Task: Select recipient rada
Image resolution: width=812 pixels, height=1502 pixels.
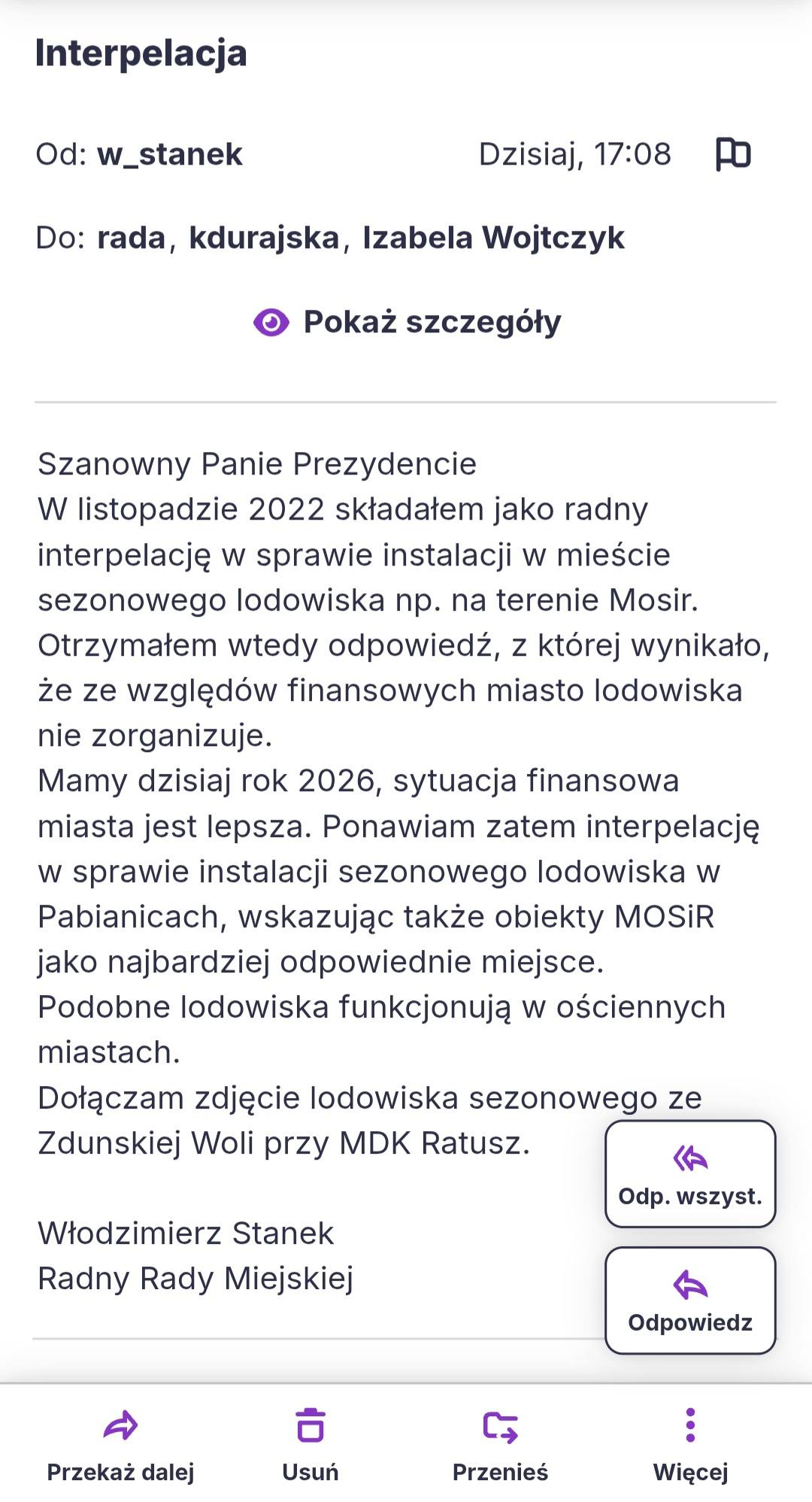Action: (x=131, y=238)
